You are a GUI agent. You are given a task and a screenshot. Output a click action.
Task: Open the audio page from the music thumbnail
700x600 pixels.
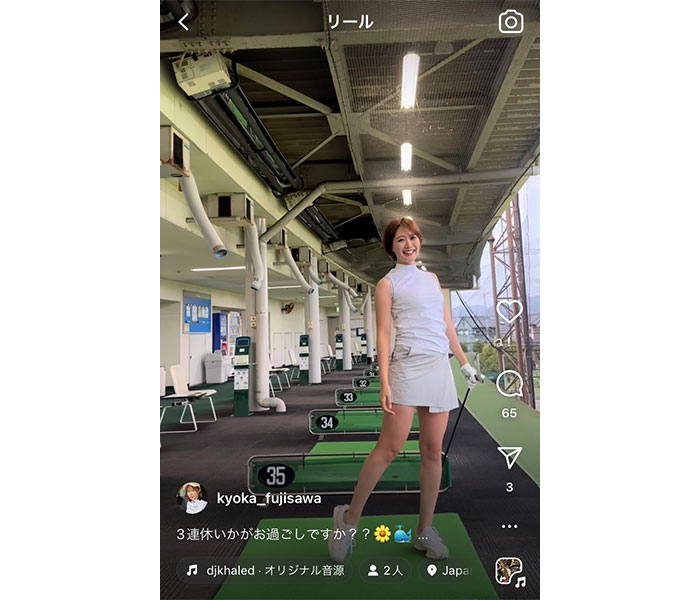click(510, 571)
